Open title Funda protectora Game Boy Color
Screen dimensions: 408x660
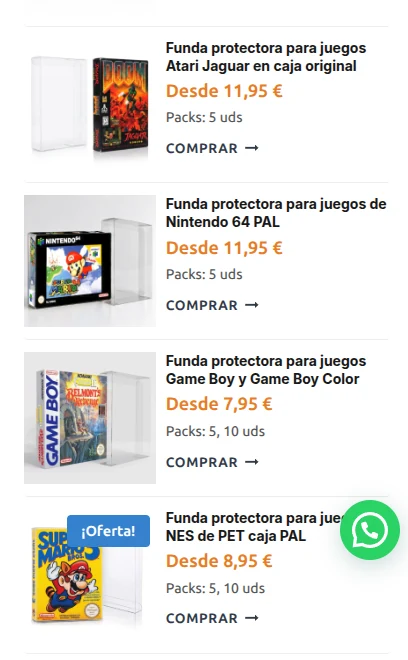(x=266, y=370)
